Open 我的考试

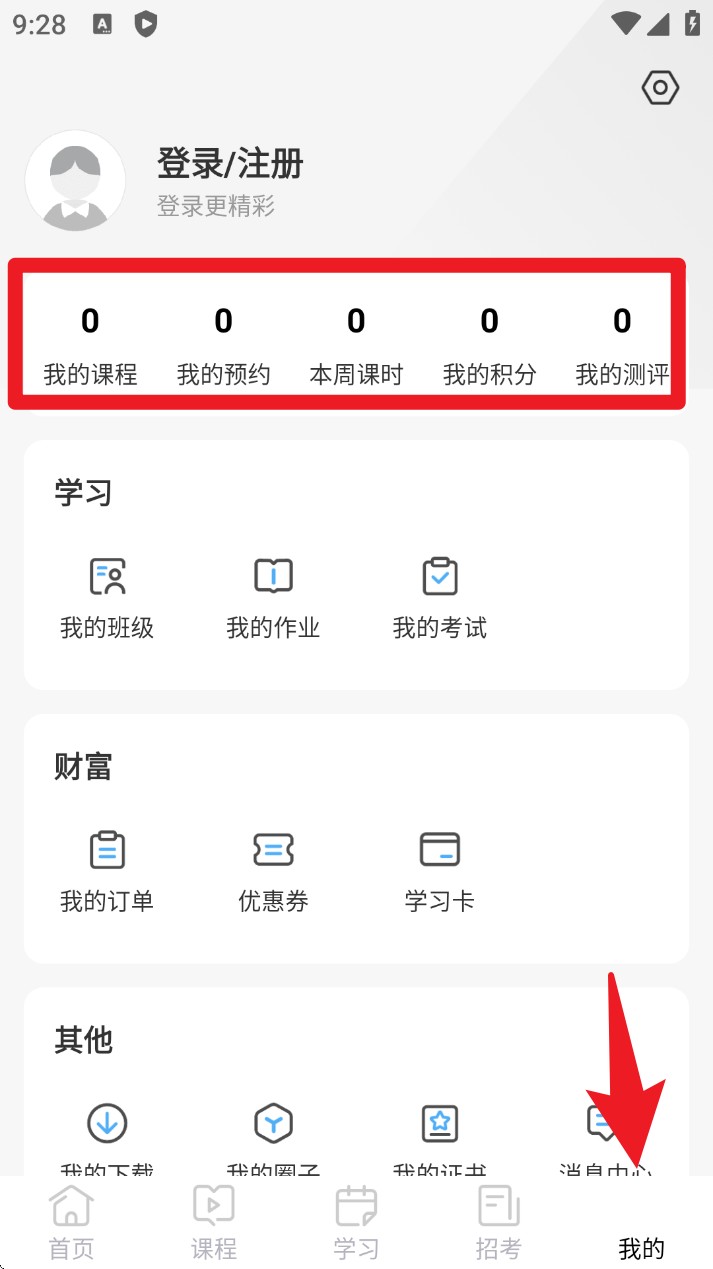[x=440, y=597]
